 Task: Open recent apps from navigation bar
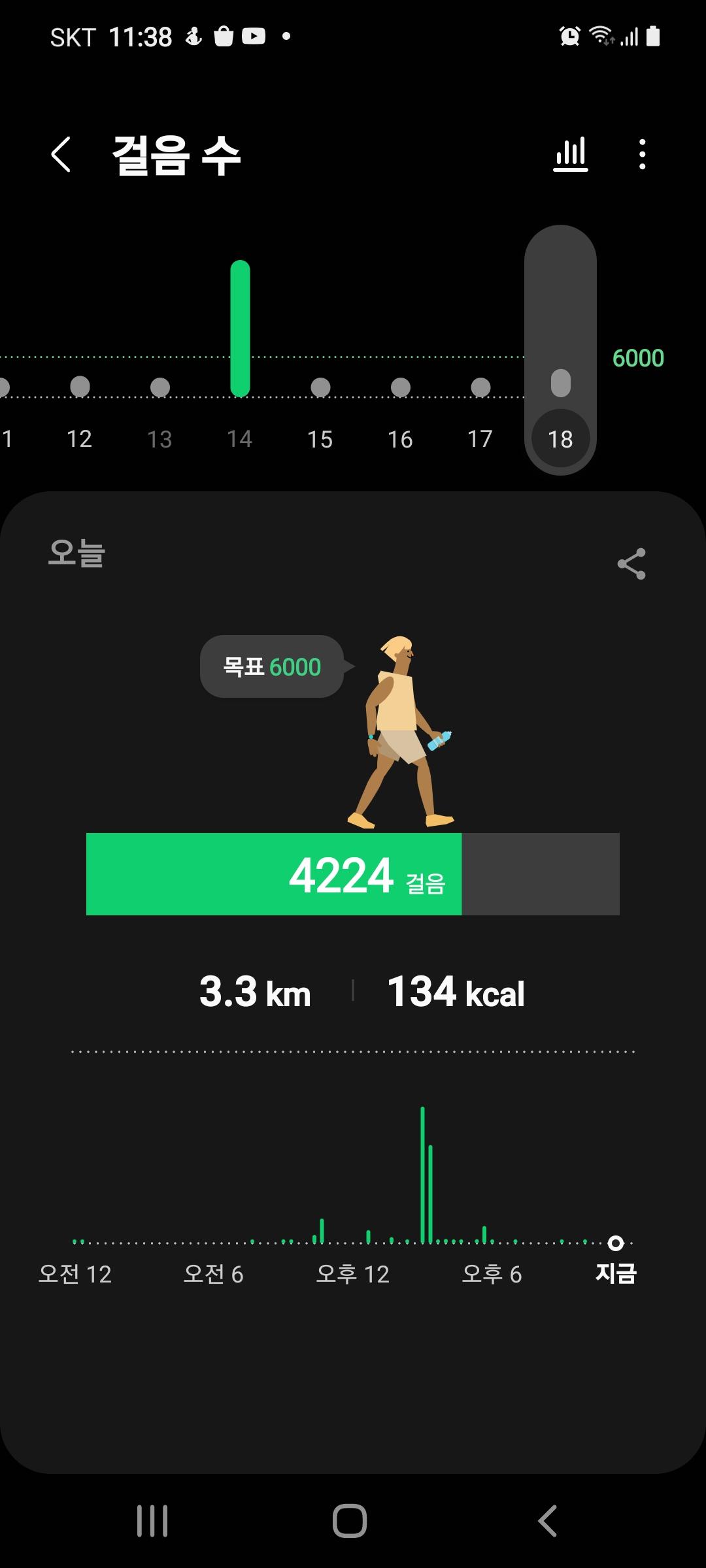152,1521
